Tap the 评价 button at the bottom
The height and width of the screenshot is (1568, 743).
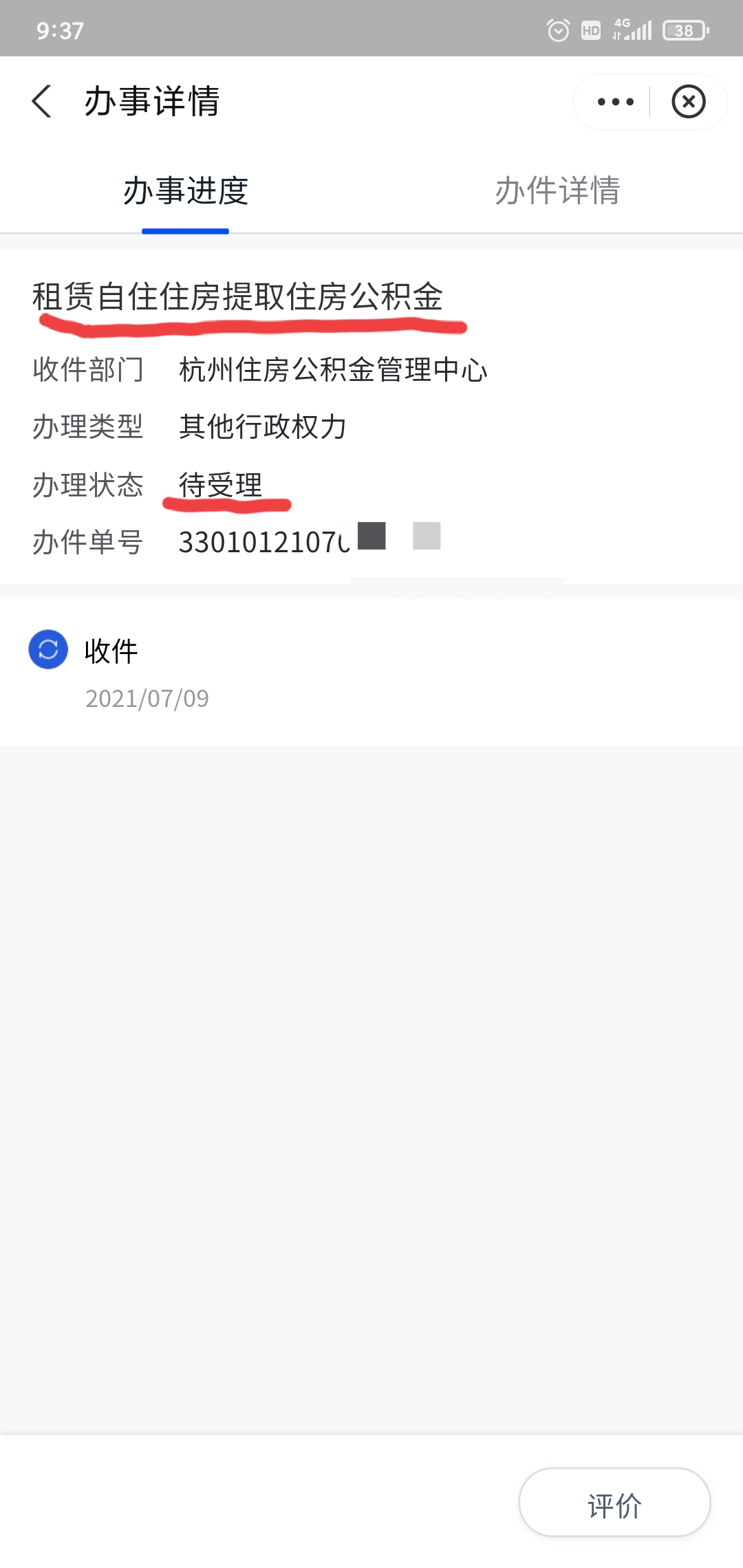point(614,1504)
